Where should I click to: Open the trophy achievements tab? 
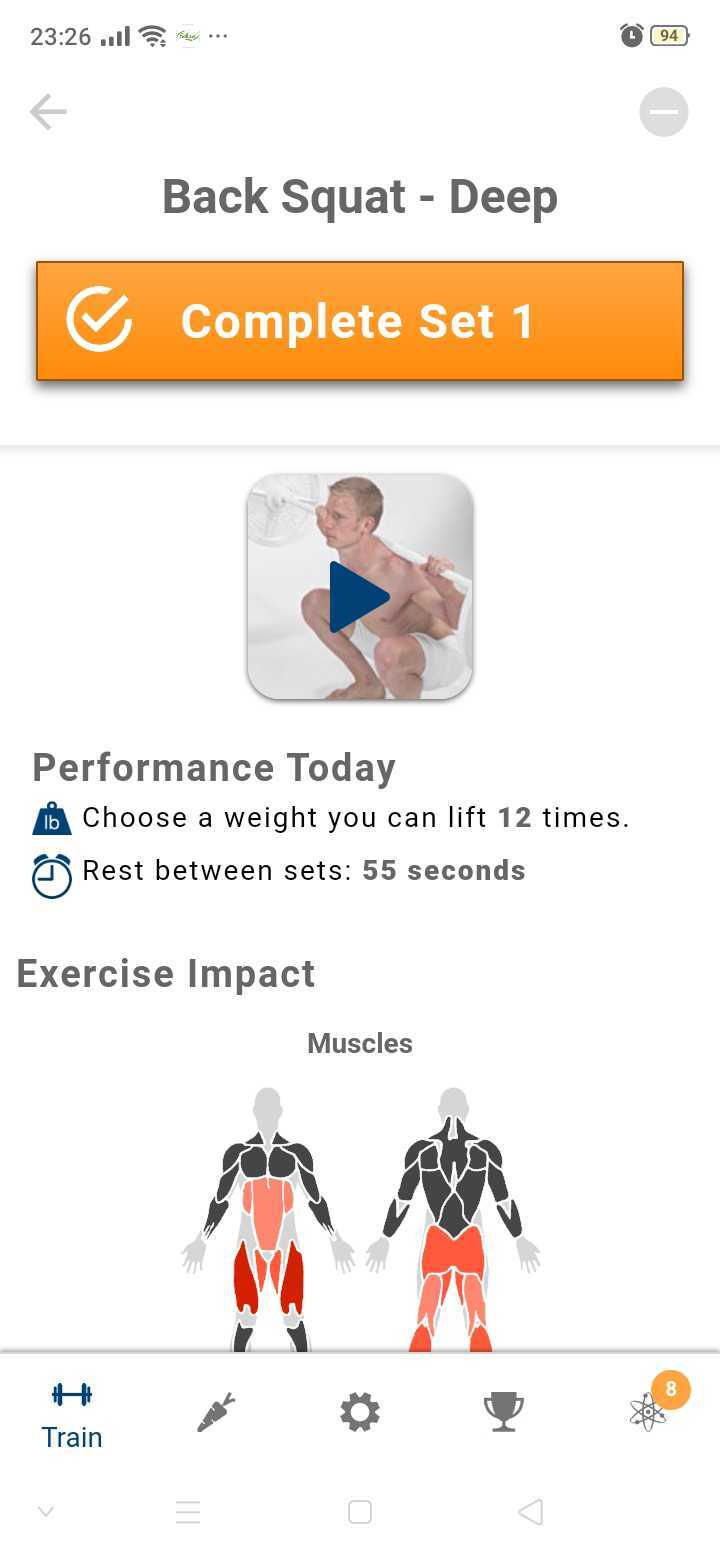point(503,1412)
